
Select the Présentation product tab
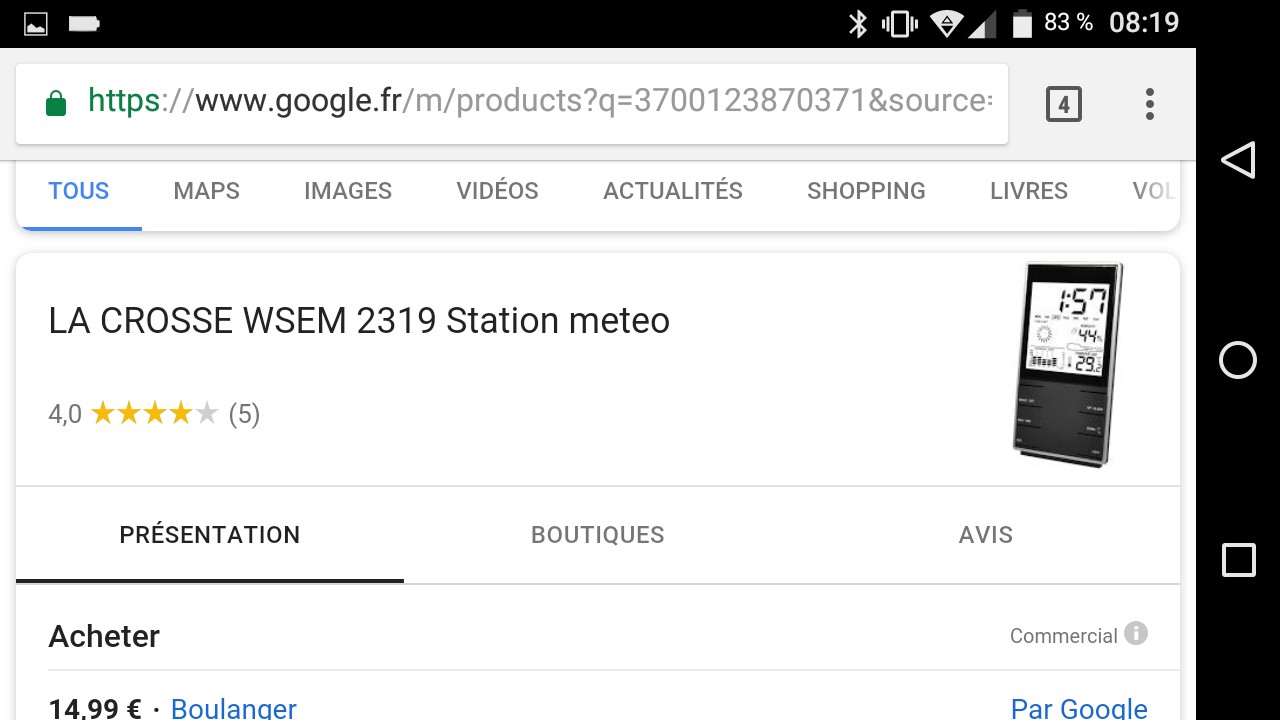[210, 535]
